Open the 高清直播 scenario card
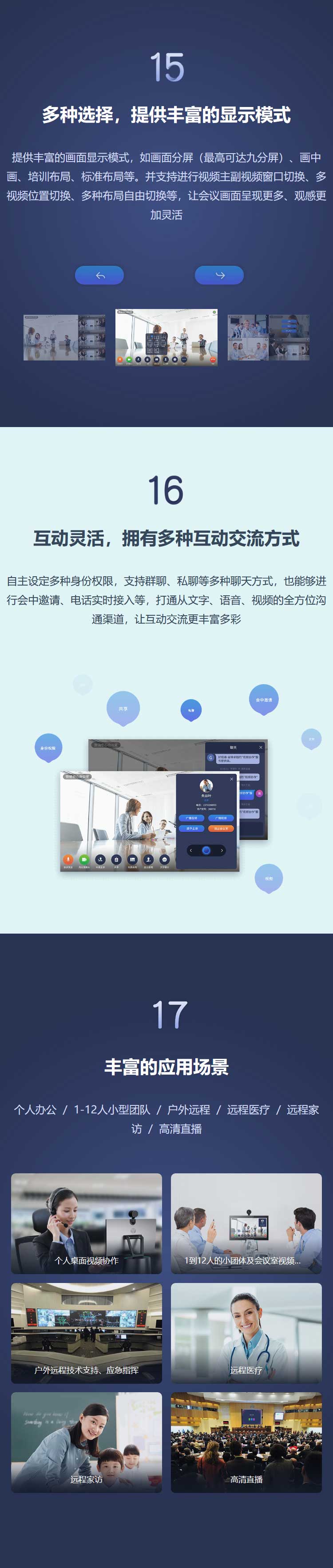This screenshot has width=333, height=1568. tap(246, 1441)
